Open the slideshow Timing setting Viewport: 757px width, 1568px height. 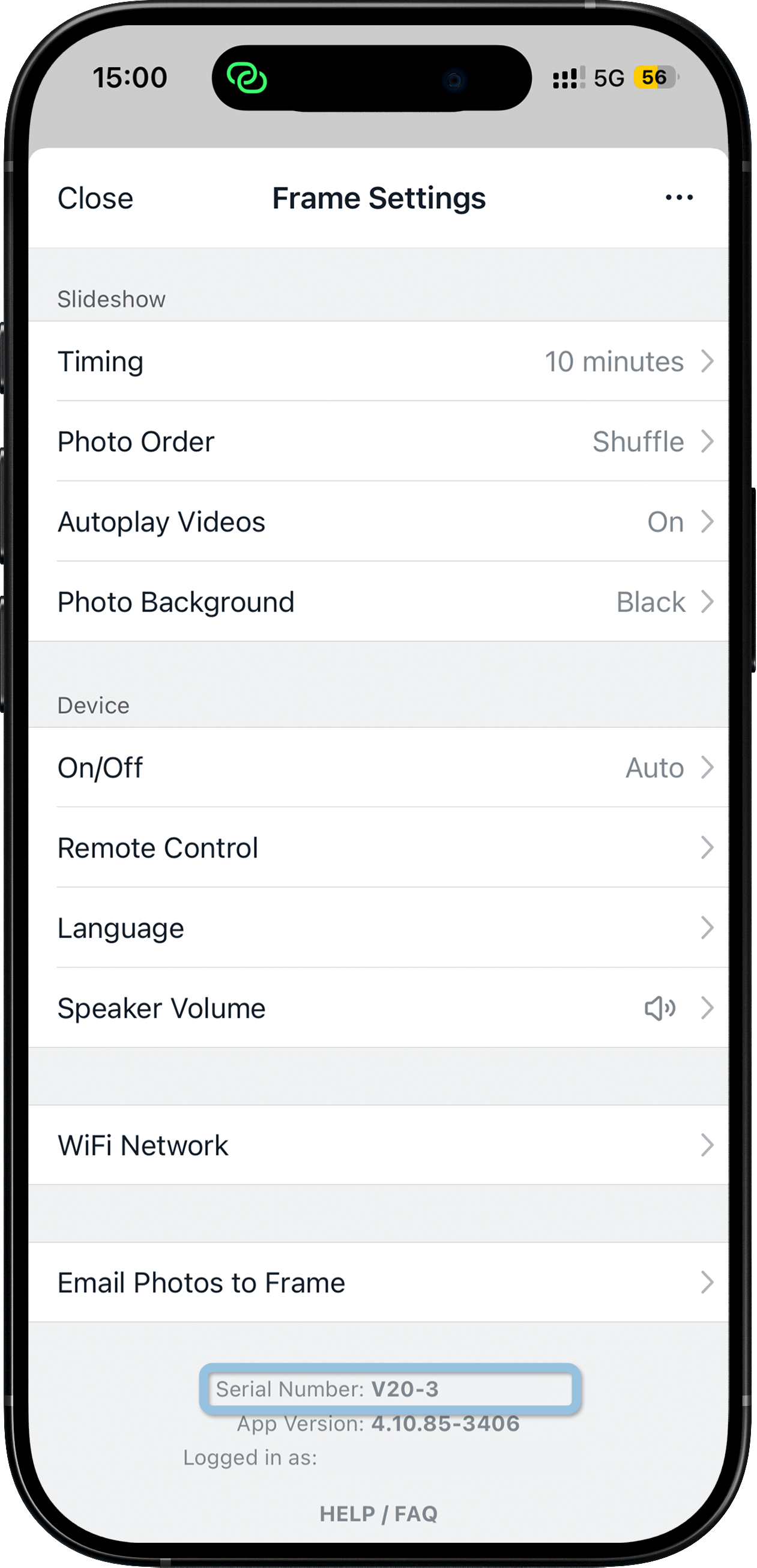tap(378, 362)
